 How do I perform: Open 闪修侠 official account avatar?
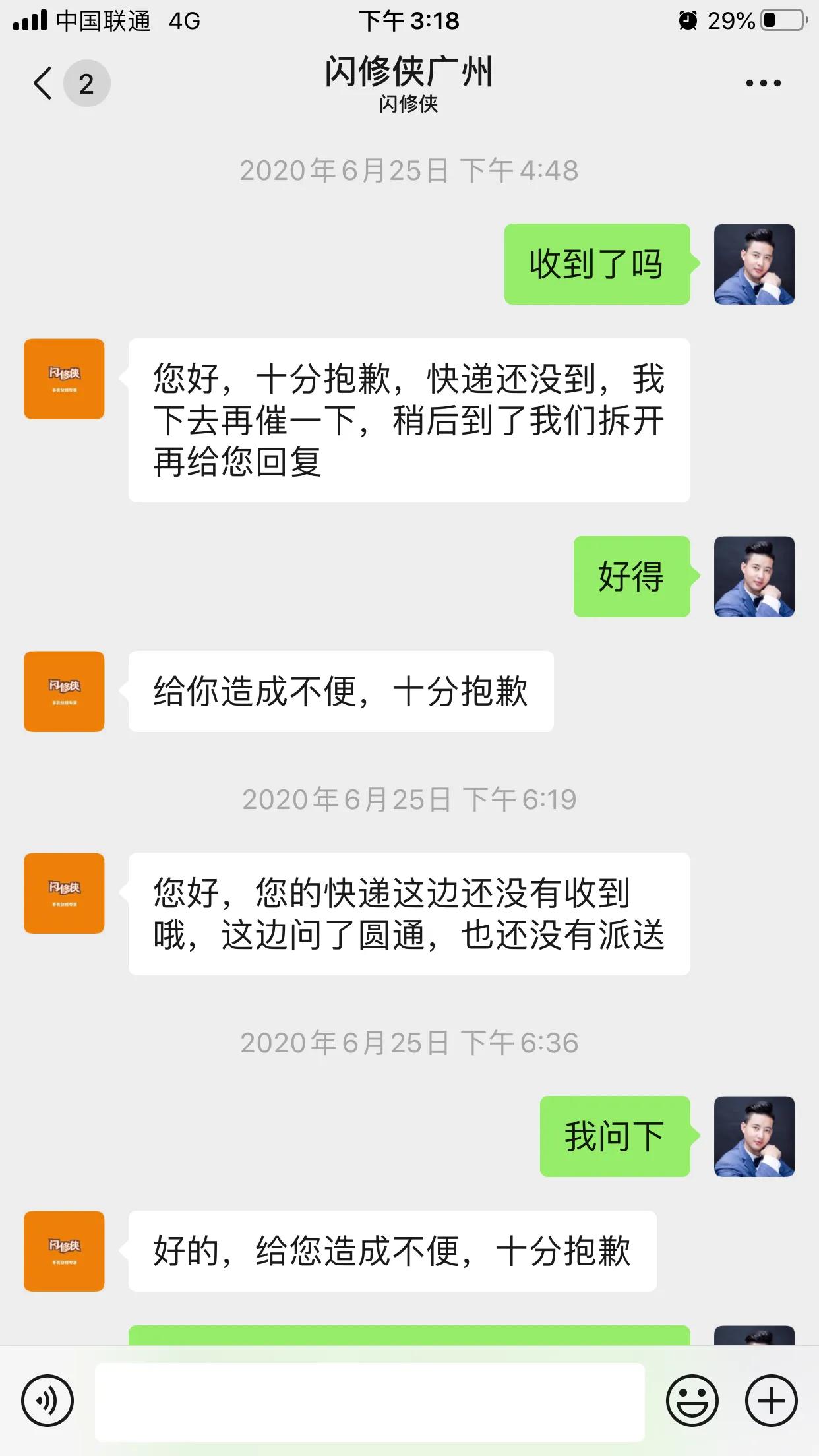pyautogui.click(x=63, y=379)
